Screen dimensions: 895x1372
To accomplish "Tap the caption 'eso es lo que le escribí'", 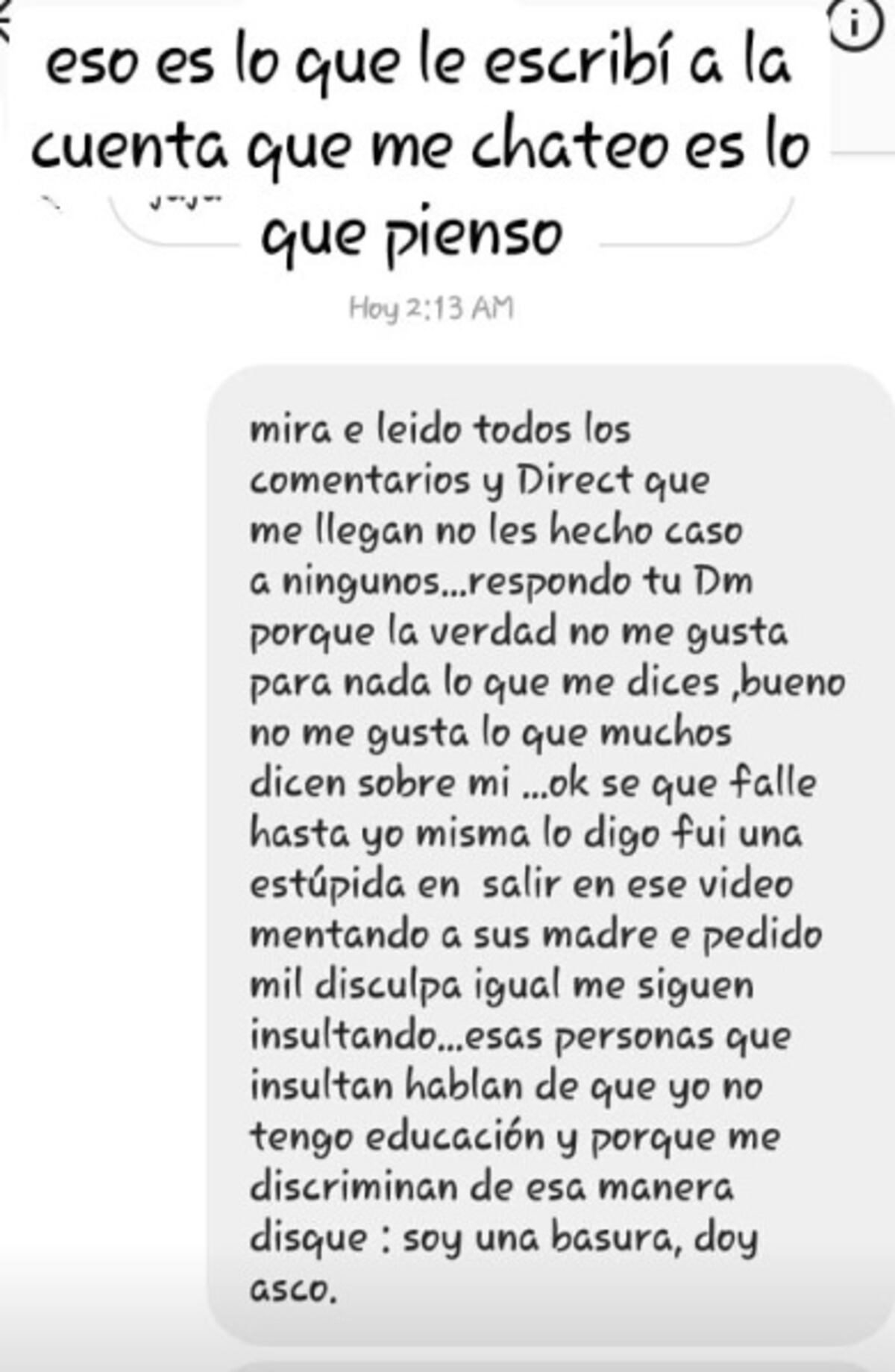I will click(x=418, y=67).
